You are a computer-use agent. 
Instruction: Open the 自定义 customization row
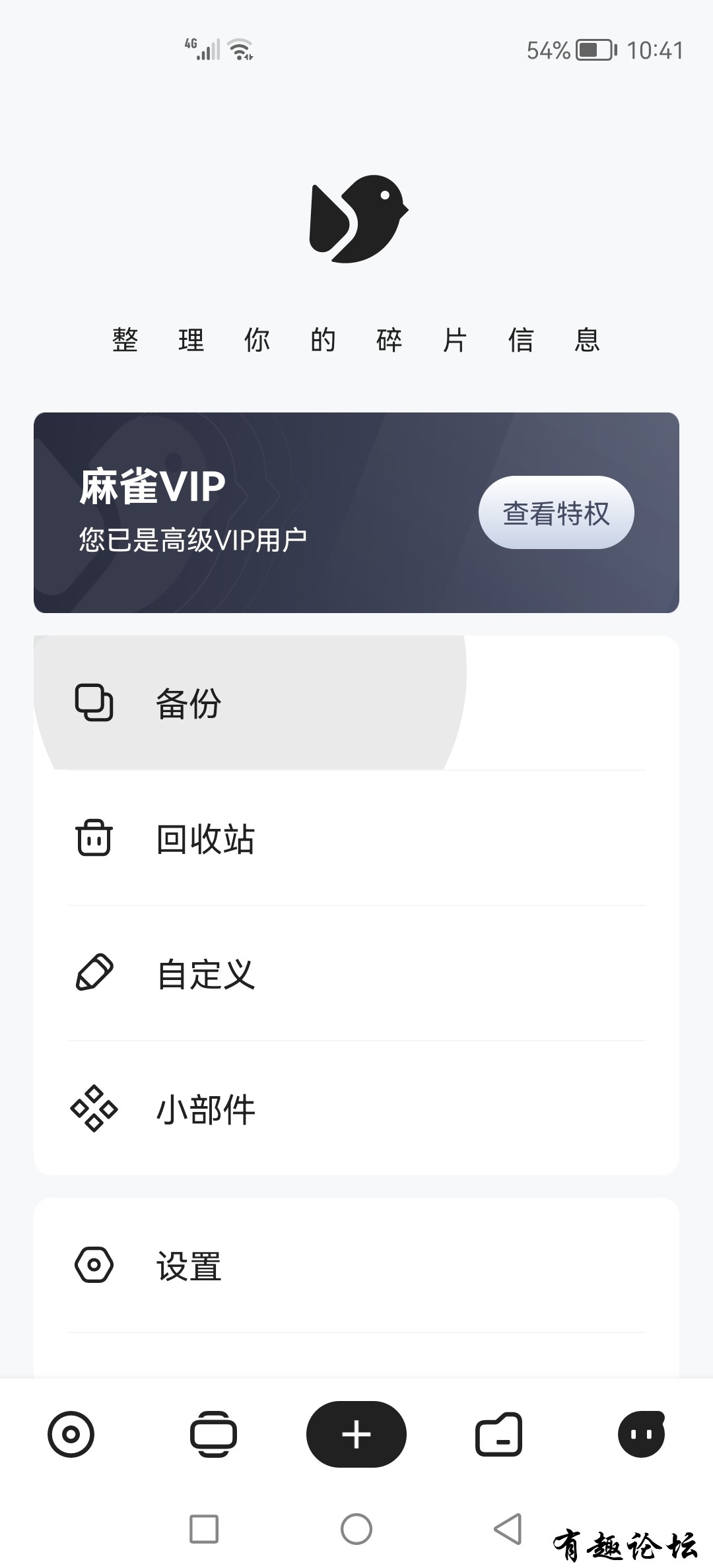tap(356, 974)
